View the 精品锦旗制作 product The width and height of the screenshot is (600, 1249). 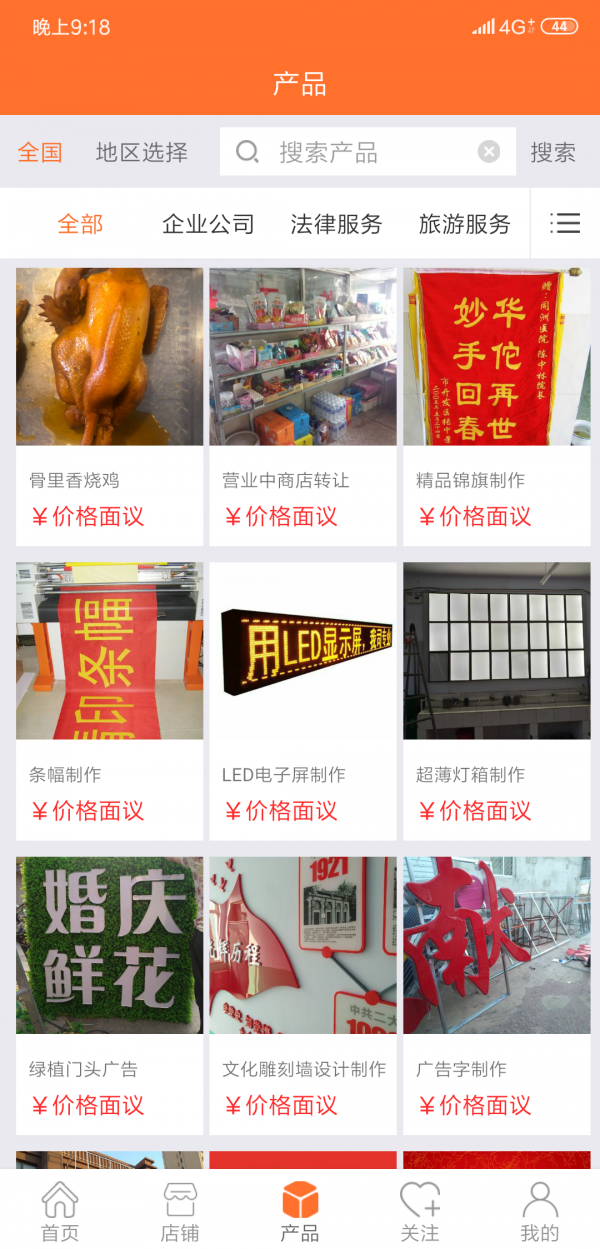click(496, 405)
